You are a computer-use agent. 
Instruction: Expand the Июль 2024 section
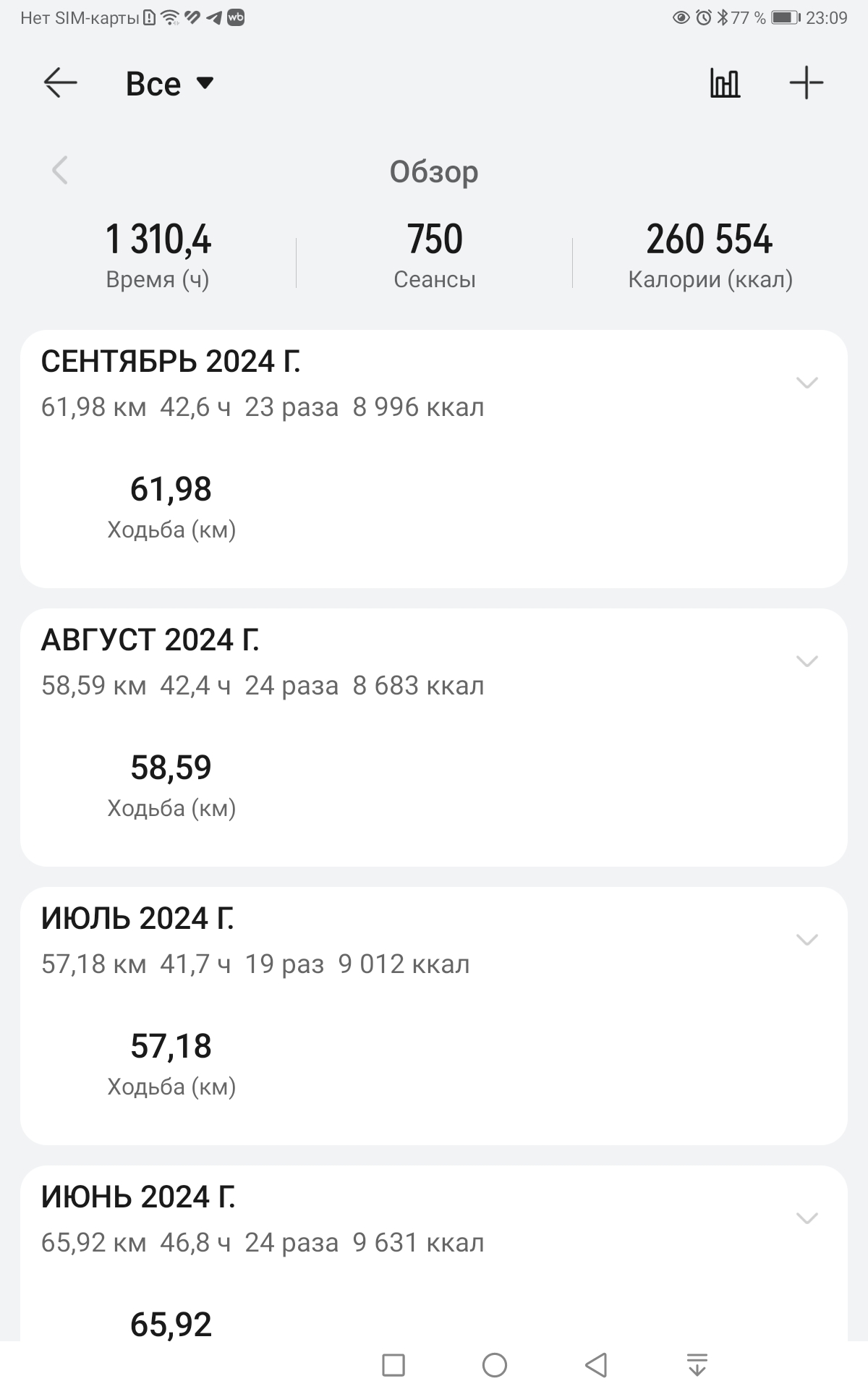click(x=807, y=940)
